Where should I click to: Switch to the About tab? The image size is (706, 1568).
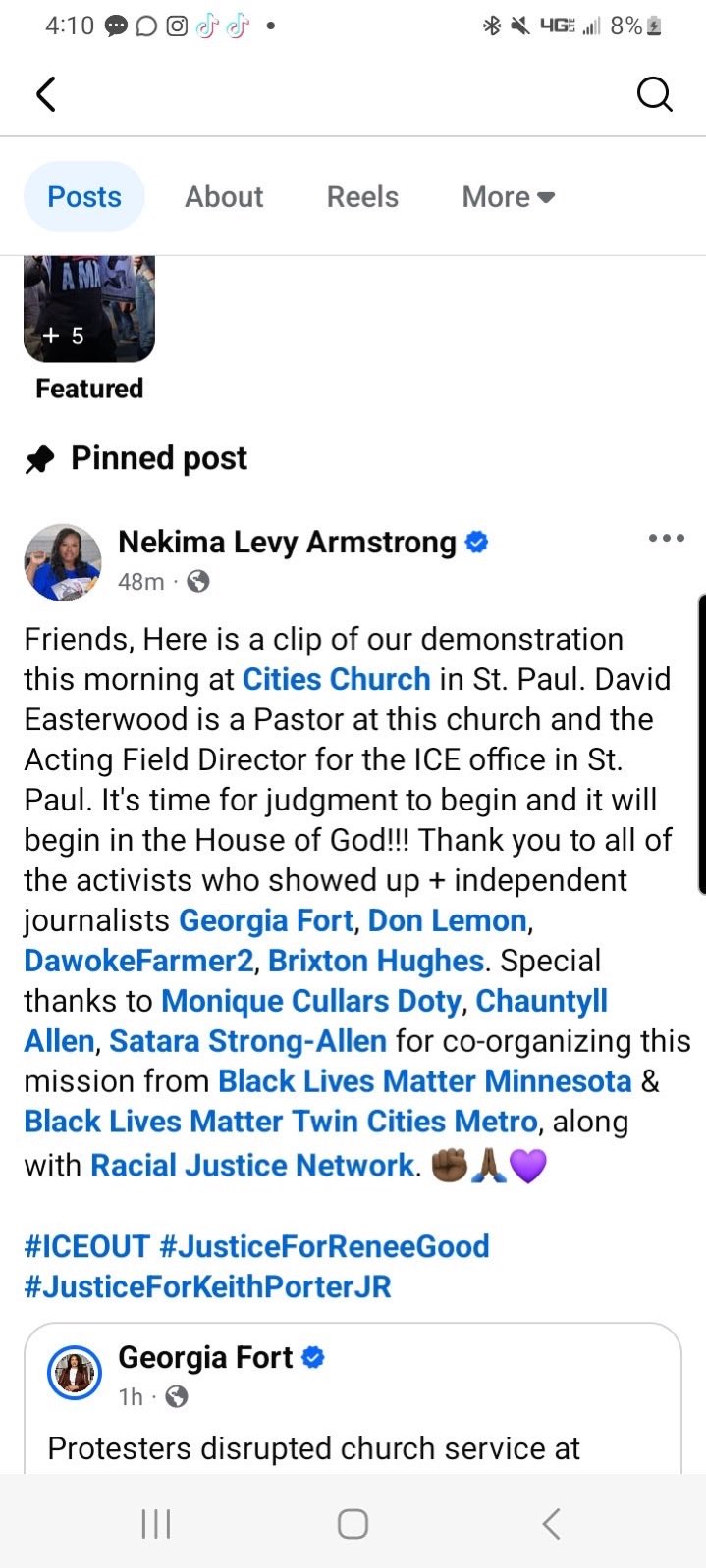(224, 196)
